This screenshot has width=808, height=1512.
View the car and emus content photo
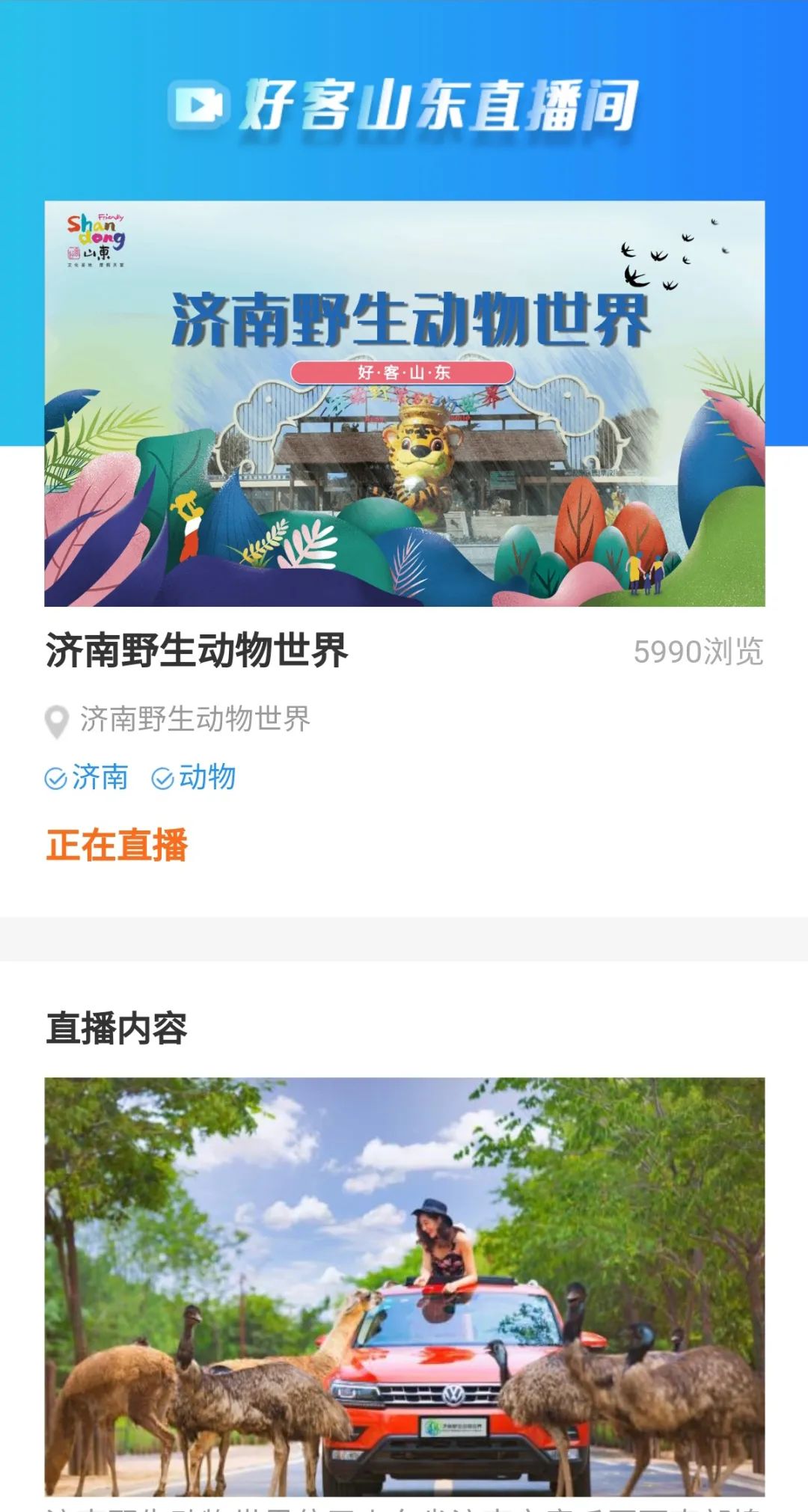[x=404, y=1287]
